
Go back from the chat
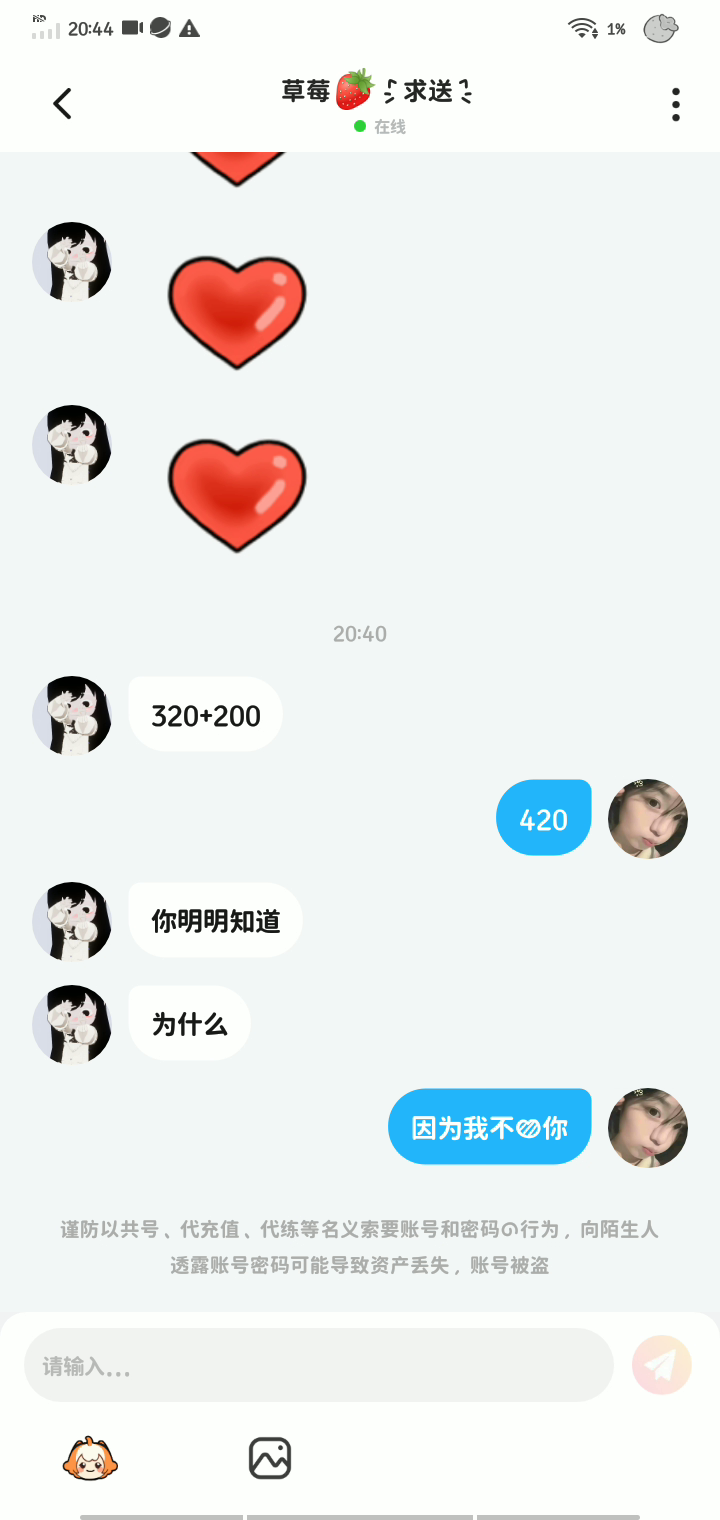pos(63,104)
